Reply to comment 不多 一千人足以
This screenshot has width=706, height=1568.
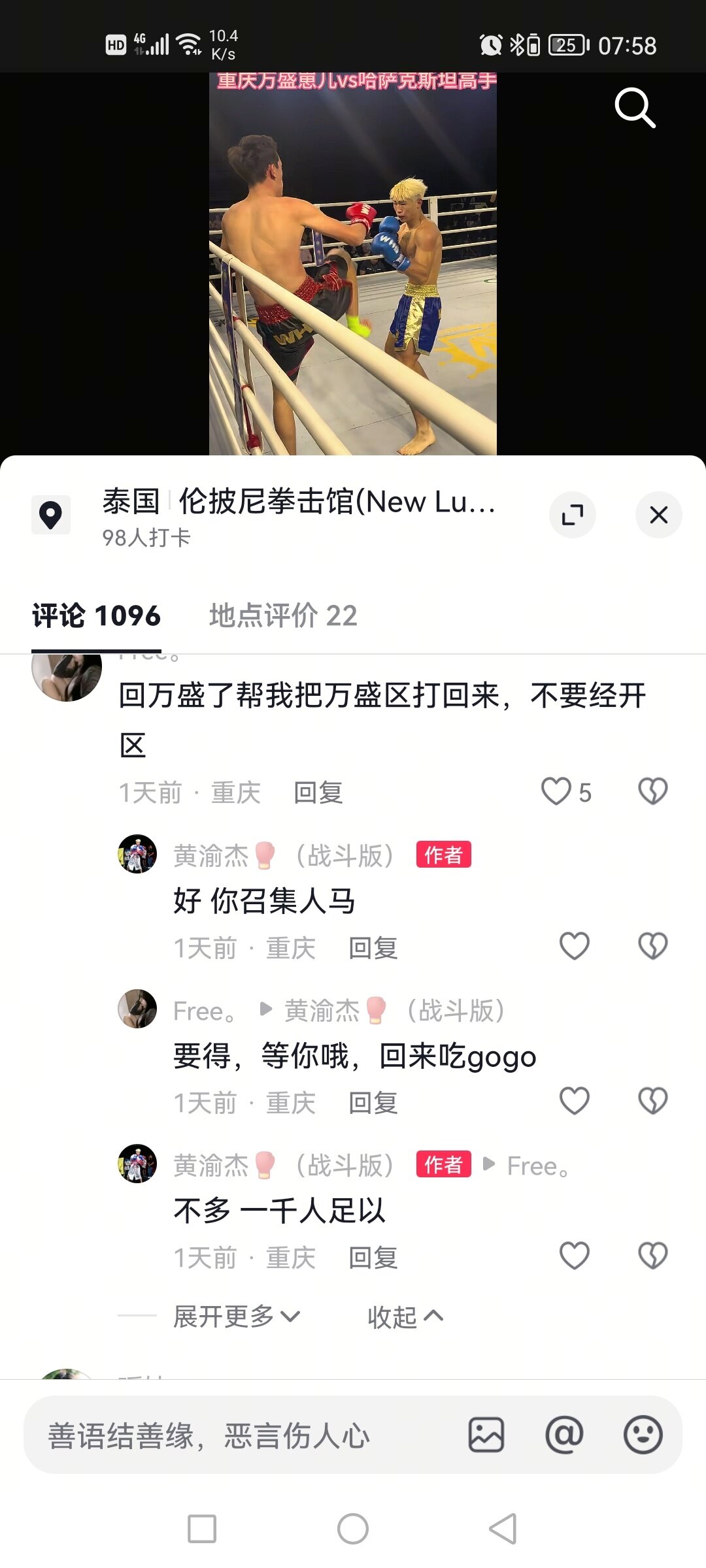pos(373,1258)
